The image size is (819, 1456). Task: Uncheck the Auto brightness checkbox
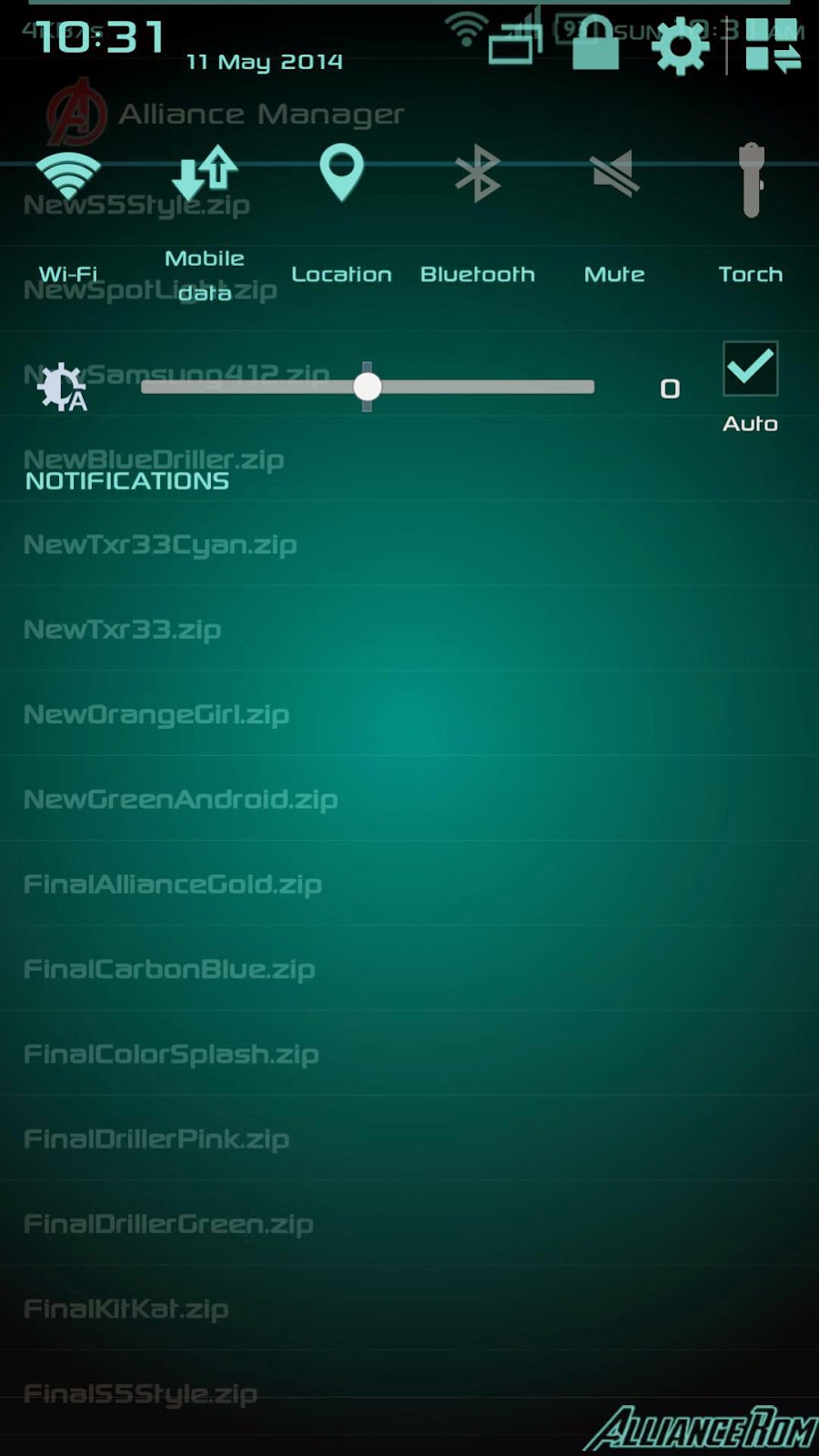click(x=750, y=369)
